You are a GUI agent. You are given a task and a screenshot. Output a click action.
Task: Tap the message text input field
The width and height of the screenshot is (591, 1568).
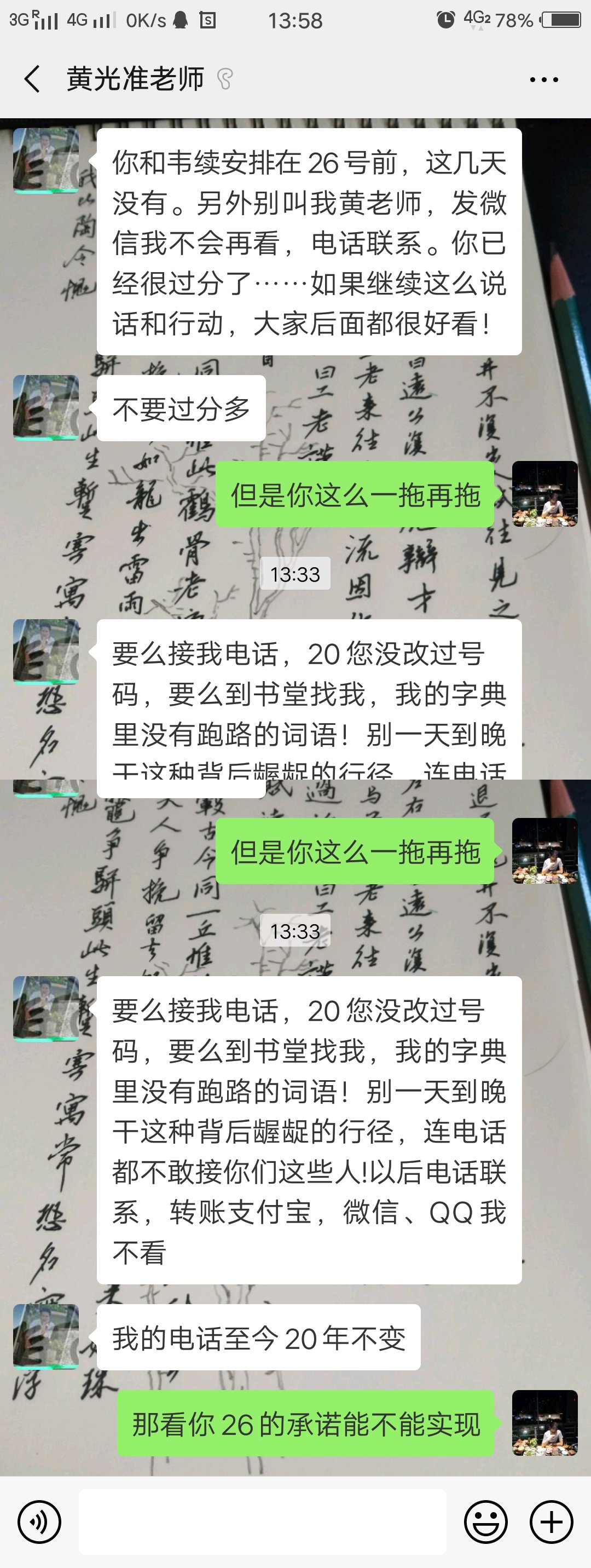(x=262, y=1522)
